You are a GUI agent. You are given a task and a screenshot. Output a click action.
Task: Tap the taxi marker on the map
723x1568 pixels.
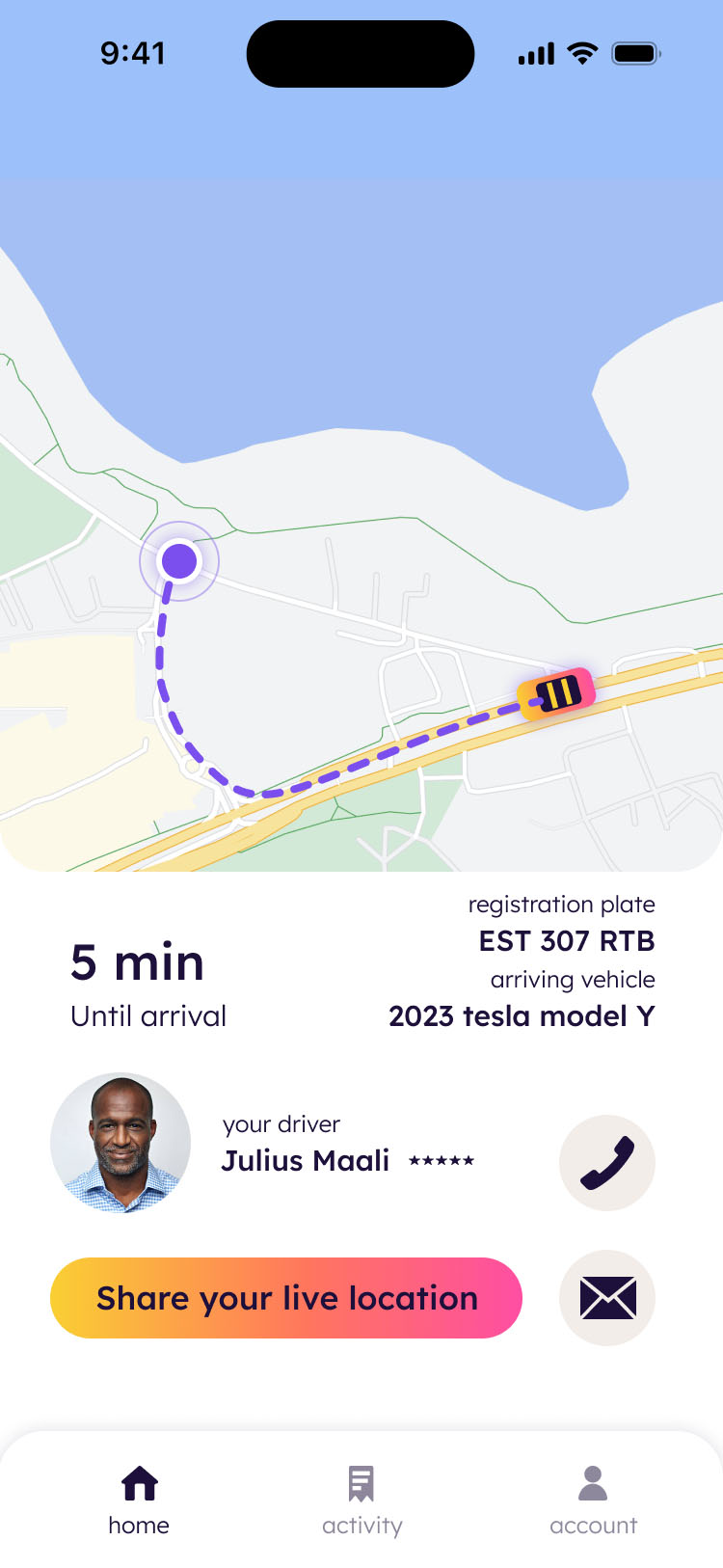tap(556, 693)
